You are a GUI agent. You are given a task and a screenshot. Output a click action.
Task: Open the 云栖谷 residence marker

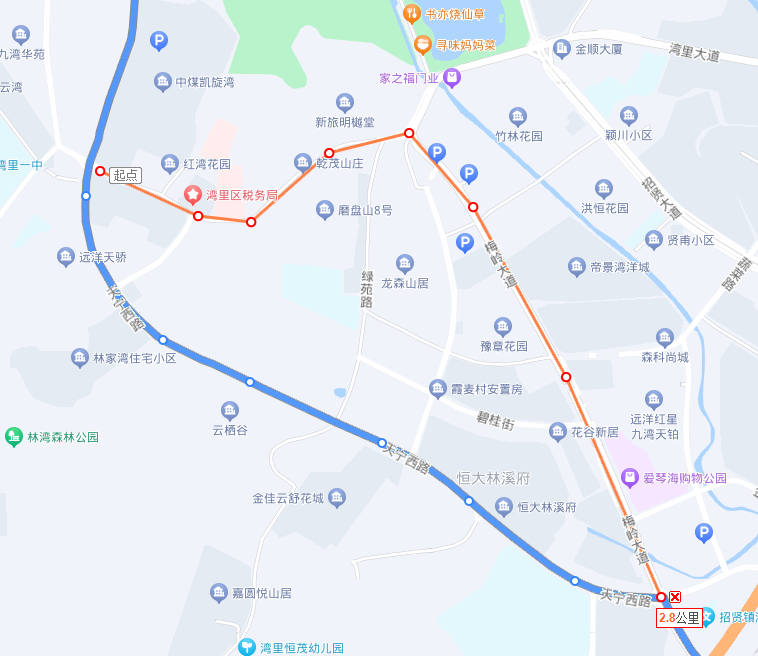[230, 411]
